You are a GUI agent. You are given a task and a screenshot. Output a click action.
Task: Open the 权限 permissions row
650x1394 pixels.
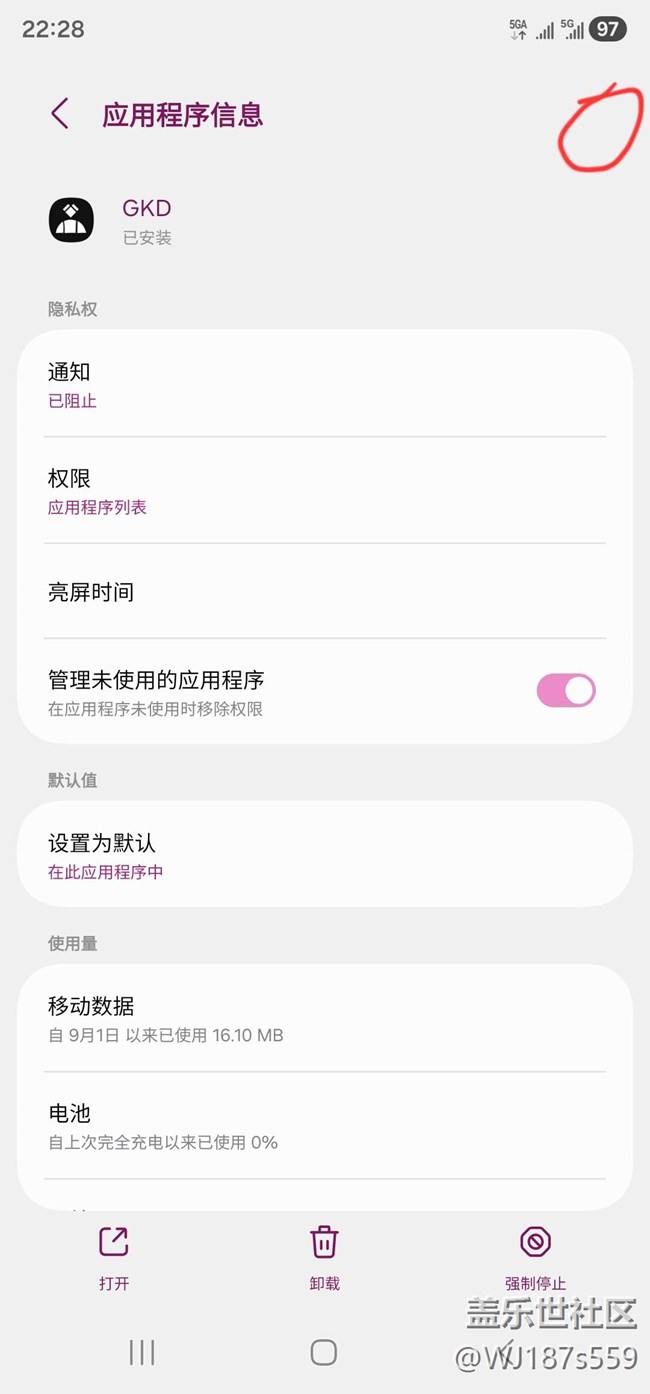(x=324, y=491)
